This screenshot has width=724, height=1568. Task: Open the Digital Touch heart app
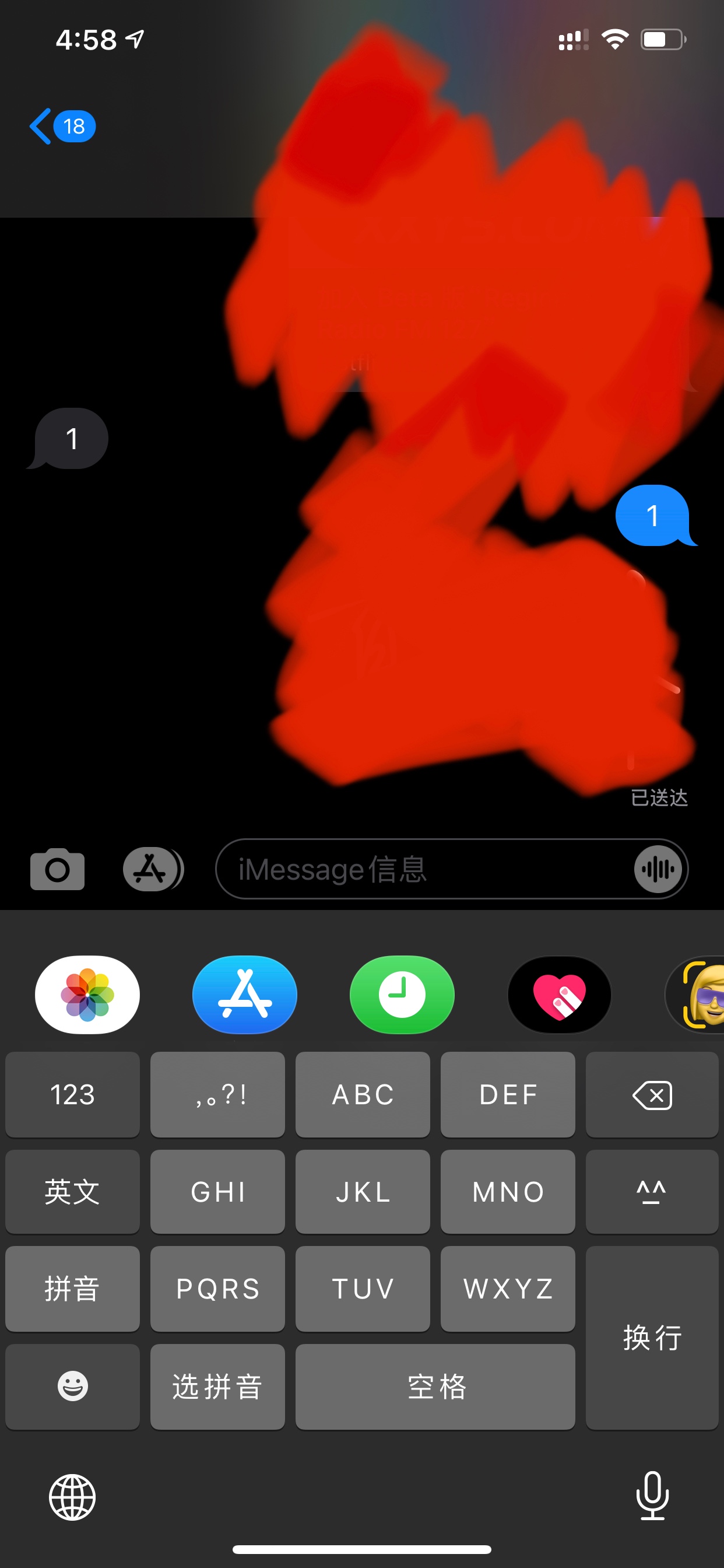click(x=559, y=995)
